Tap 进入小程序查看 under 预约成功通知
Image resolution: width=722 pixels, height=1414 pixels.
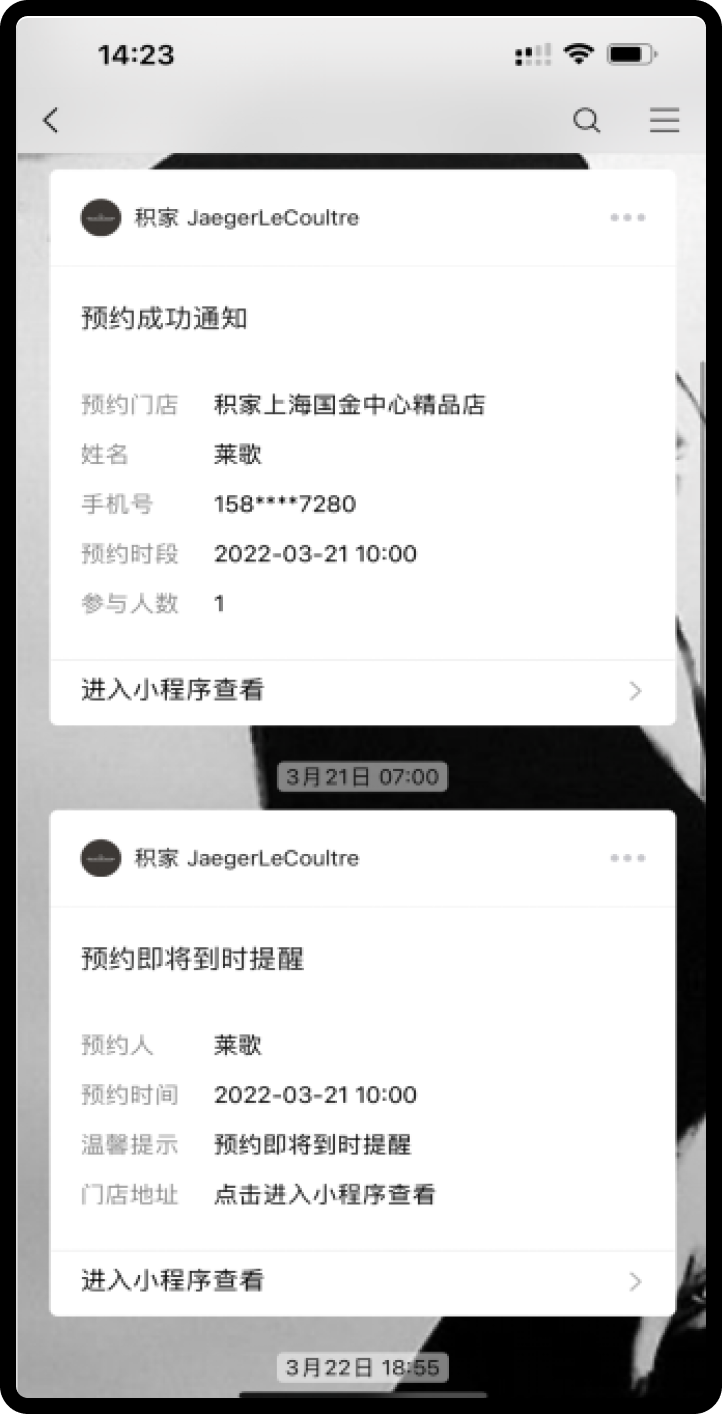pos(362,691)
